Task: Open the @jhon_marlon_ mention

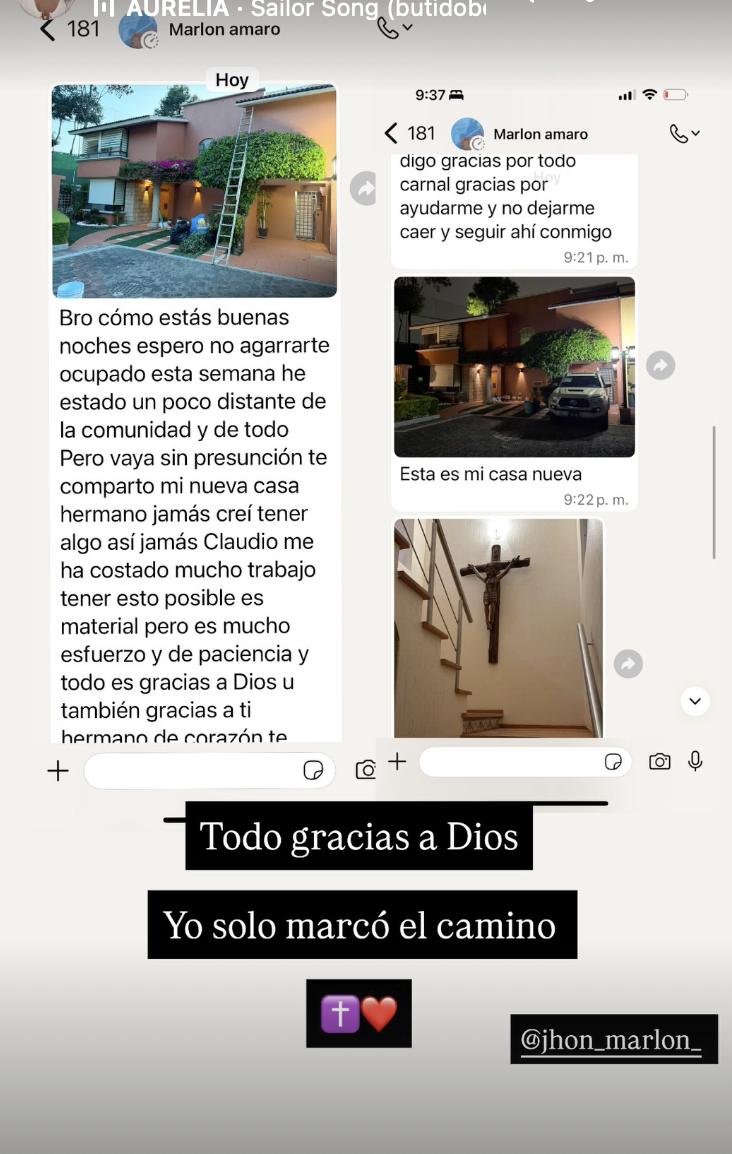Action: pyautogui.click(x=613, y=1039)
